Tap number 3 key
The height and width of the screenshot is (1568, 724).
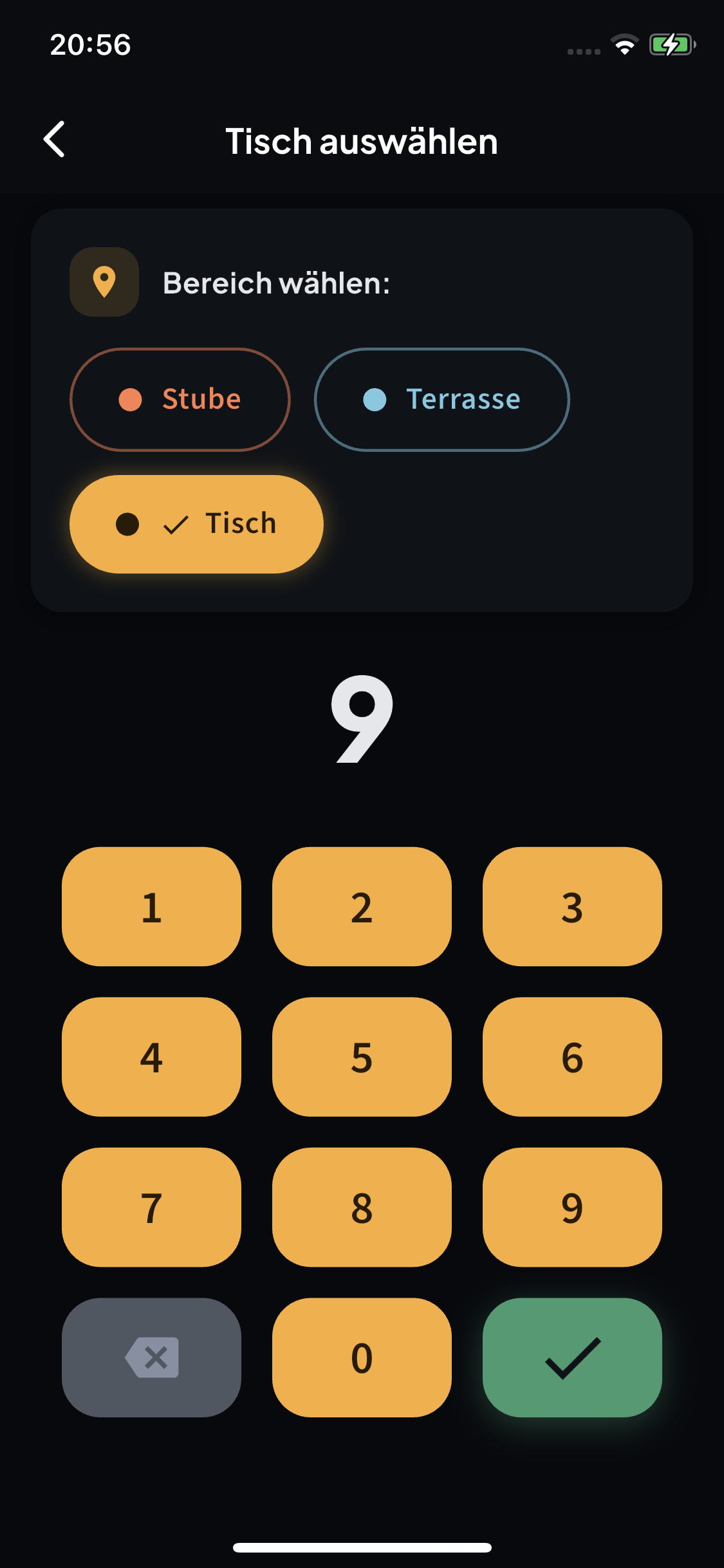572,906
